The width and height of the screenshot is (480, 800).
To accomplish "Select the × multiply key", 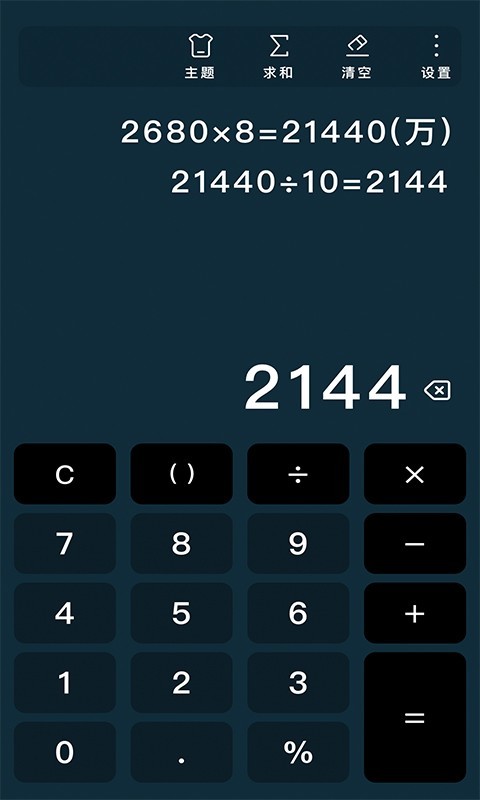I will (415, 474).
